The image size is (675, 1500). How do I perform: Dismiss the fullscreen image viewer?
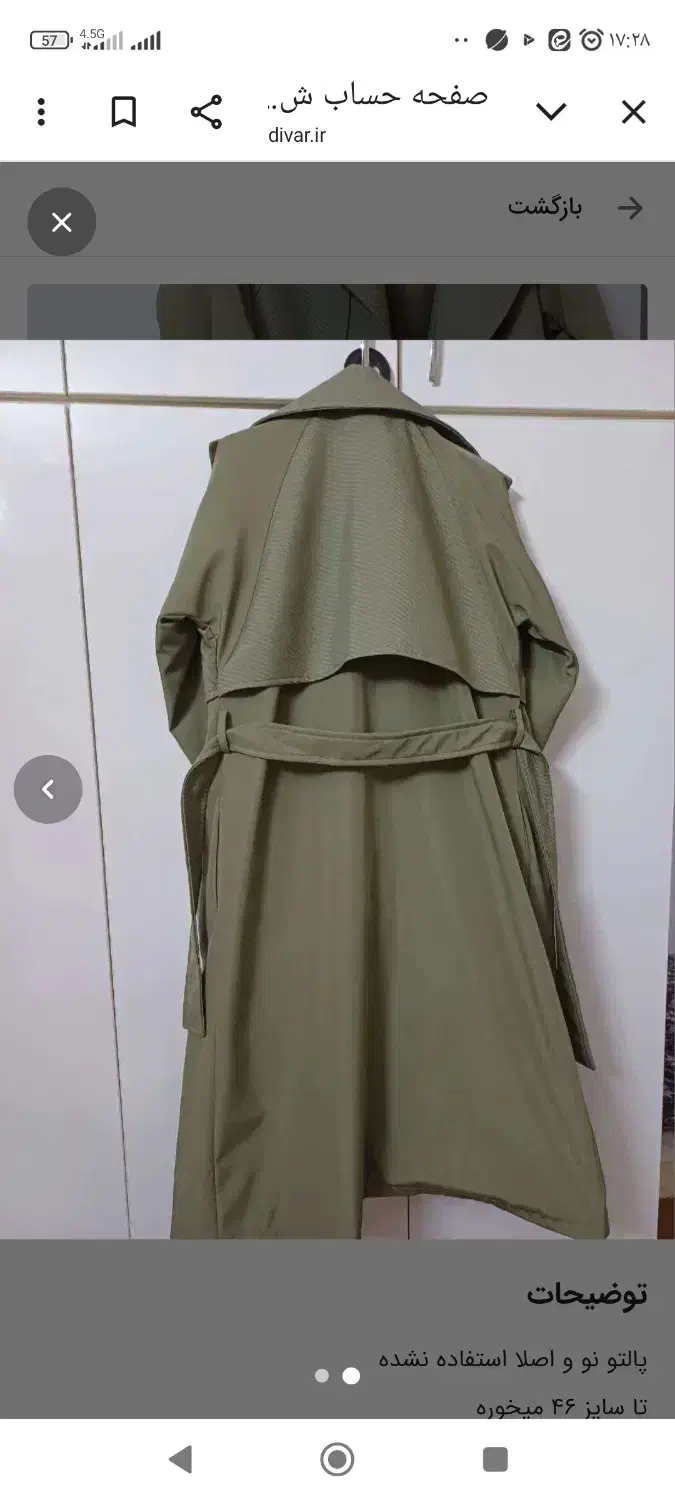click(x=62, y=222)
